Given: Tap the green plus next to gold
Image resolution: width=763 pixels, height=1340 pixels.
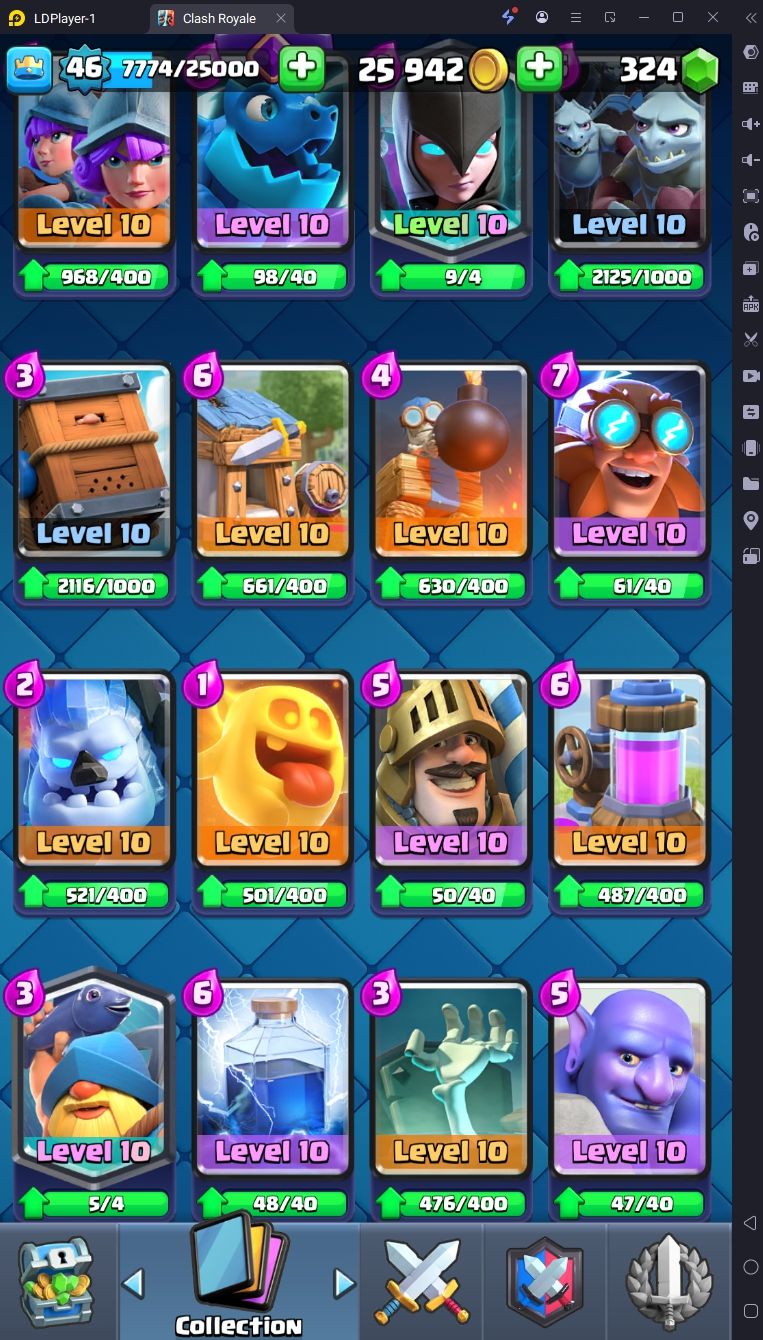Looking at the screenshot, I should (x=539, y=68).
